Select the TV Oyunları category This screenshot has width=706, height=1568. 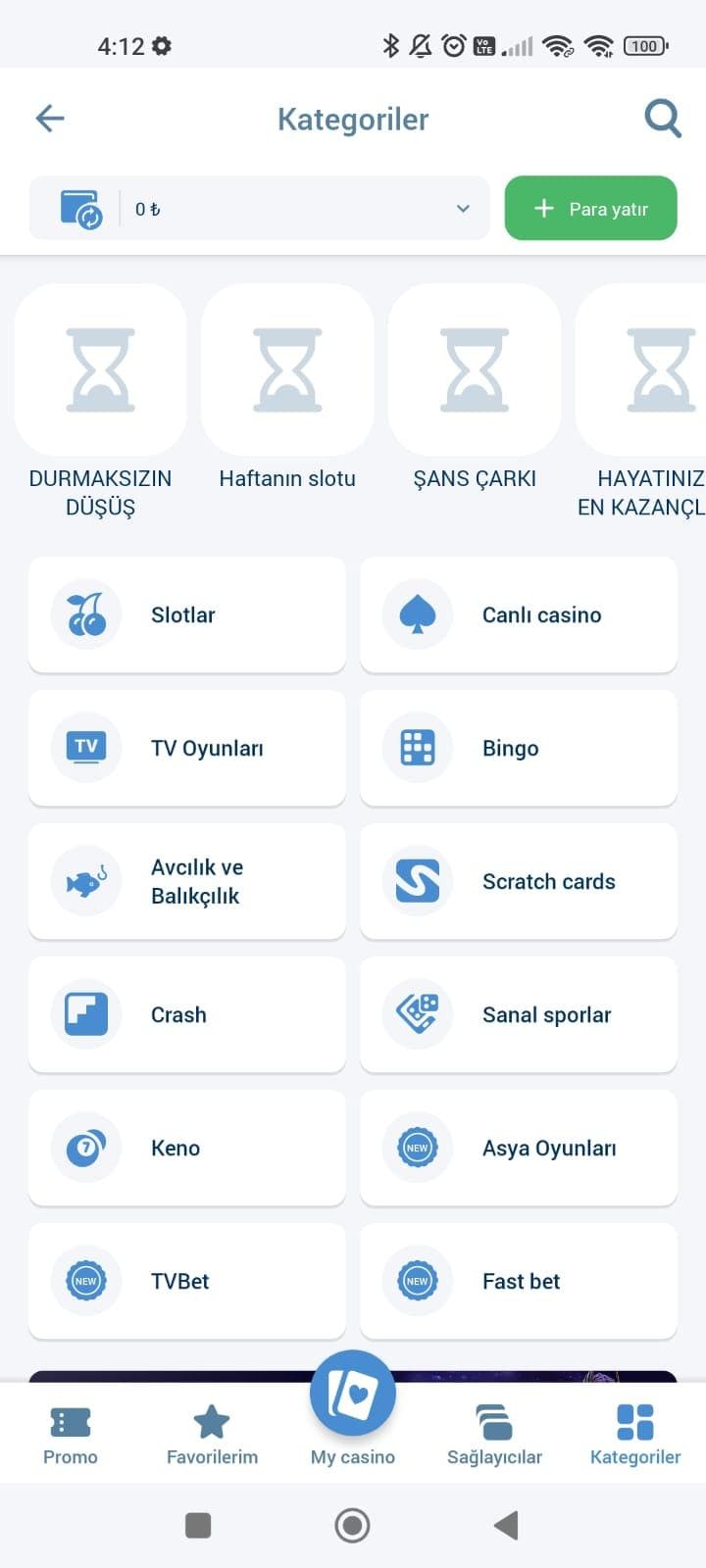coord(187,748)
